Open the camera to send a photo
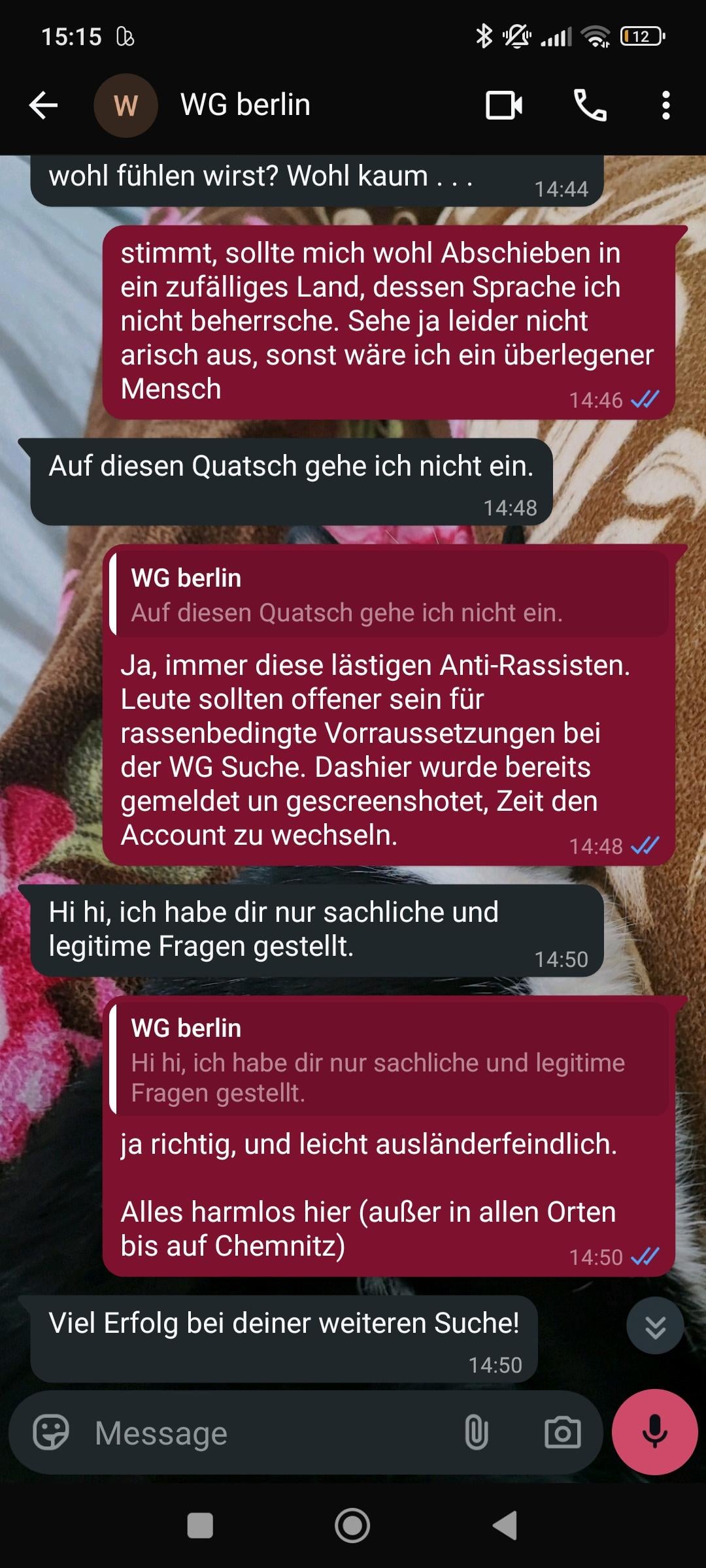This screenshot has width=706, height=1568. coord(562,1433)
